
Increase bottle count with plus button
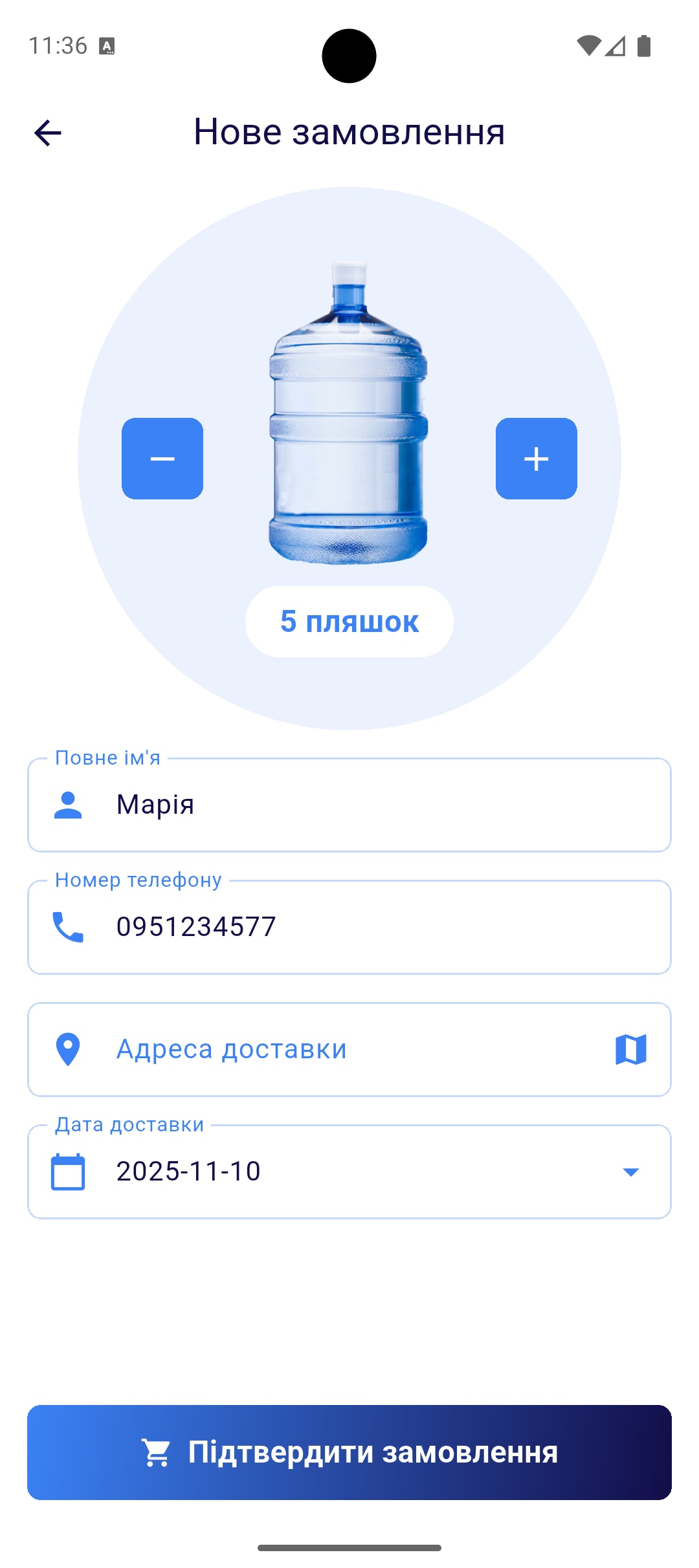click(536, 458)
